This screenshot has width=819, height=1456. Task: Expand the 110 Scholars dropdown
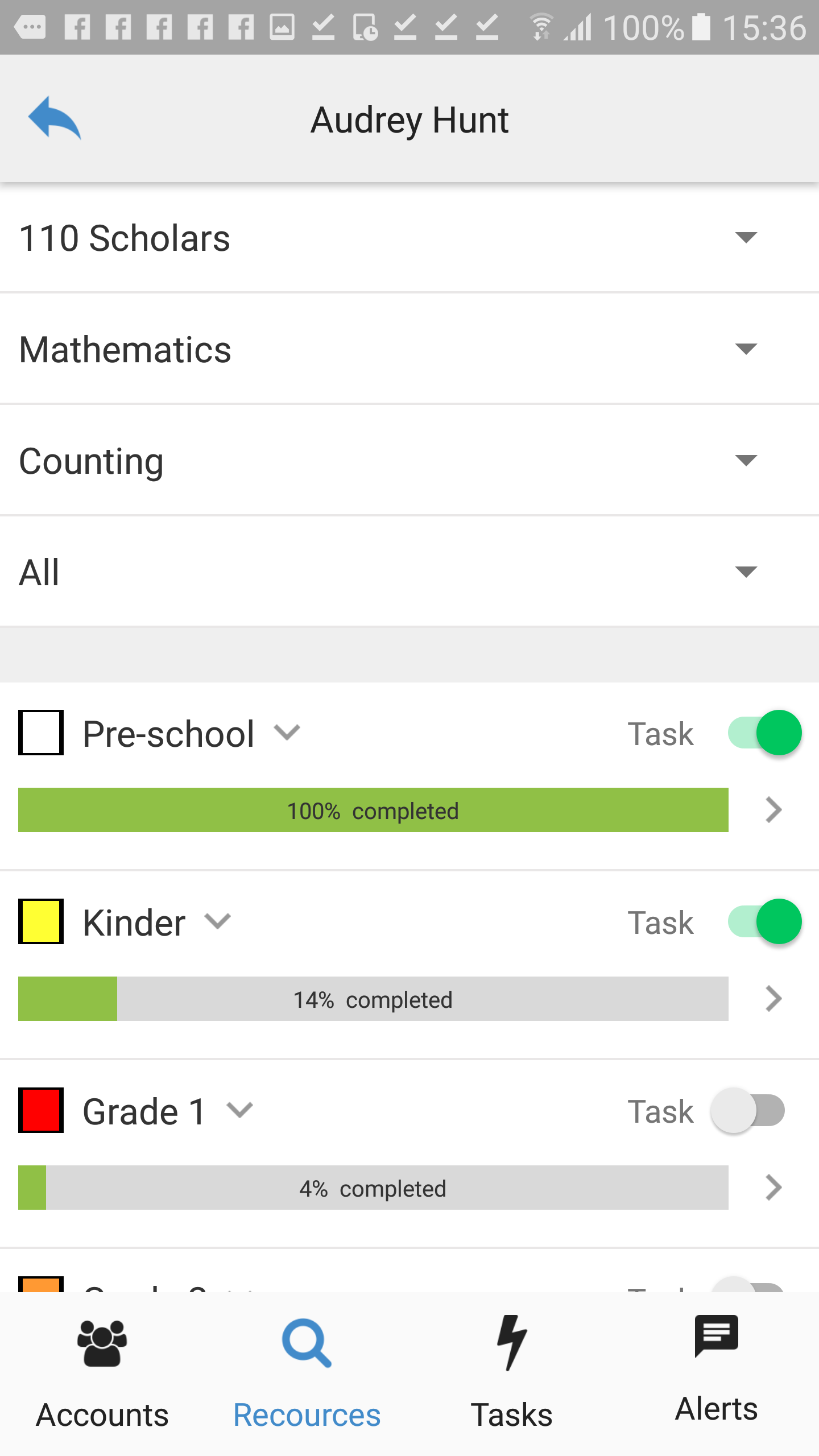pos(746,238)
